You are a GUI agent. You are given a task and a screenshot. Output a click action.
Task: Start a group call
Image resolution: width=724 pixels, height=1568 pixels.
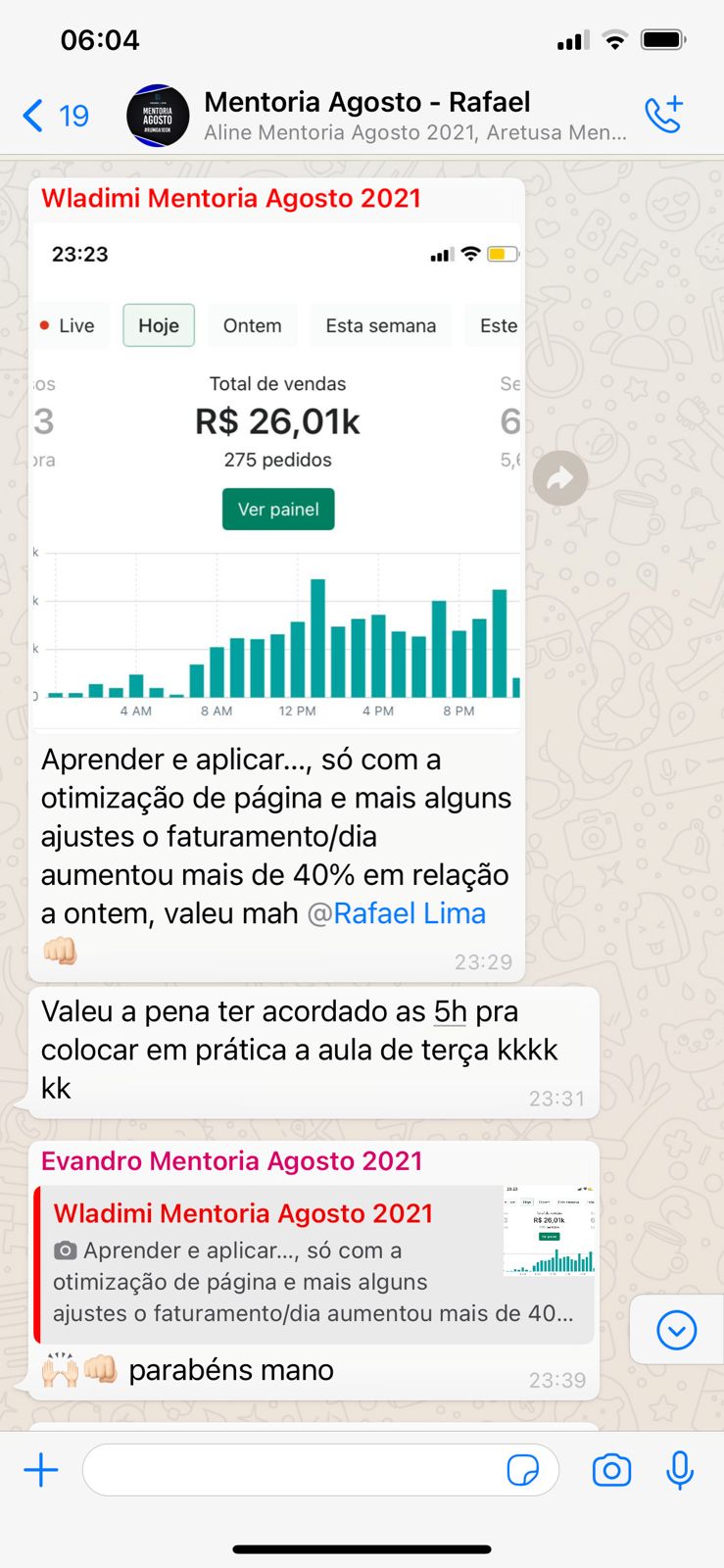[663, 115]
